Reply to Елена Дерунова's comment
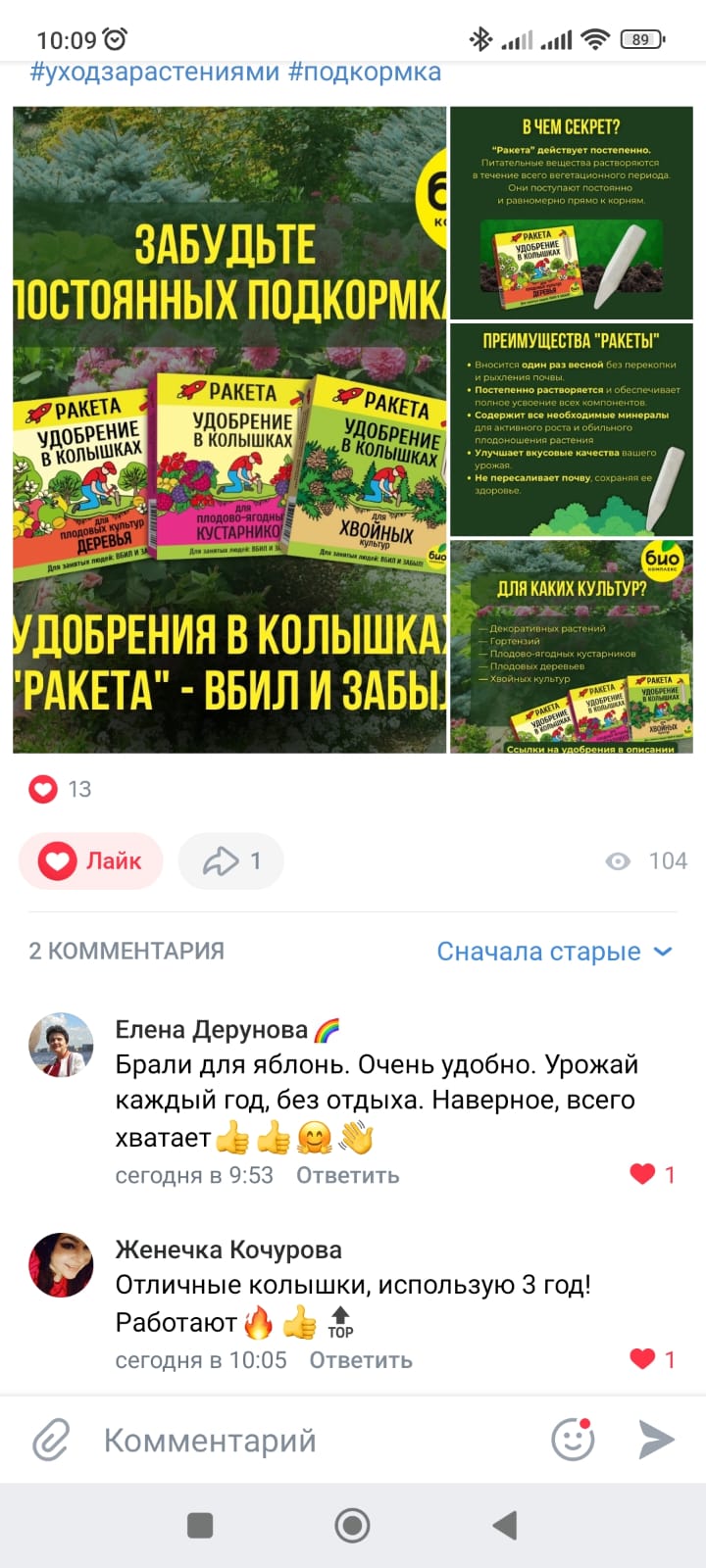706x1568 pixels. click(x=348, y=1175)
